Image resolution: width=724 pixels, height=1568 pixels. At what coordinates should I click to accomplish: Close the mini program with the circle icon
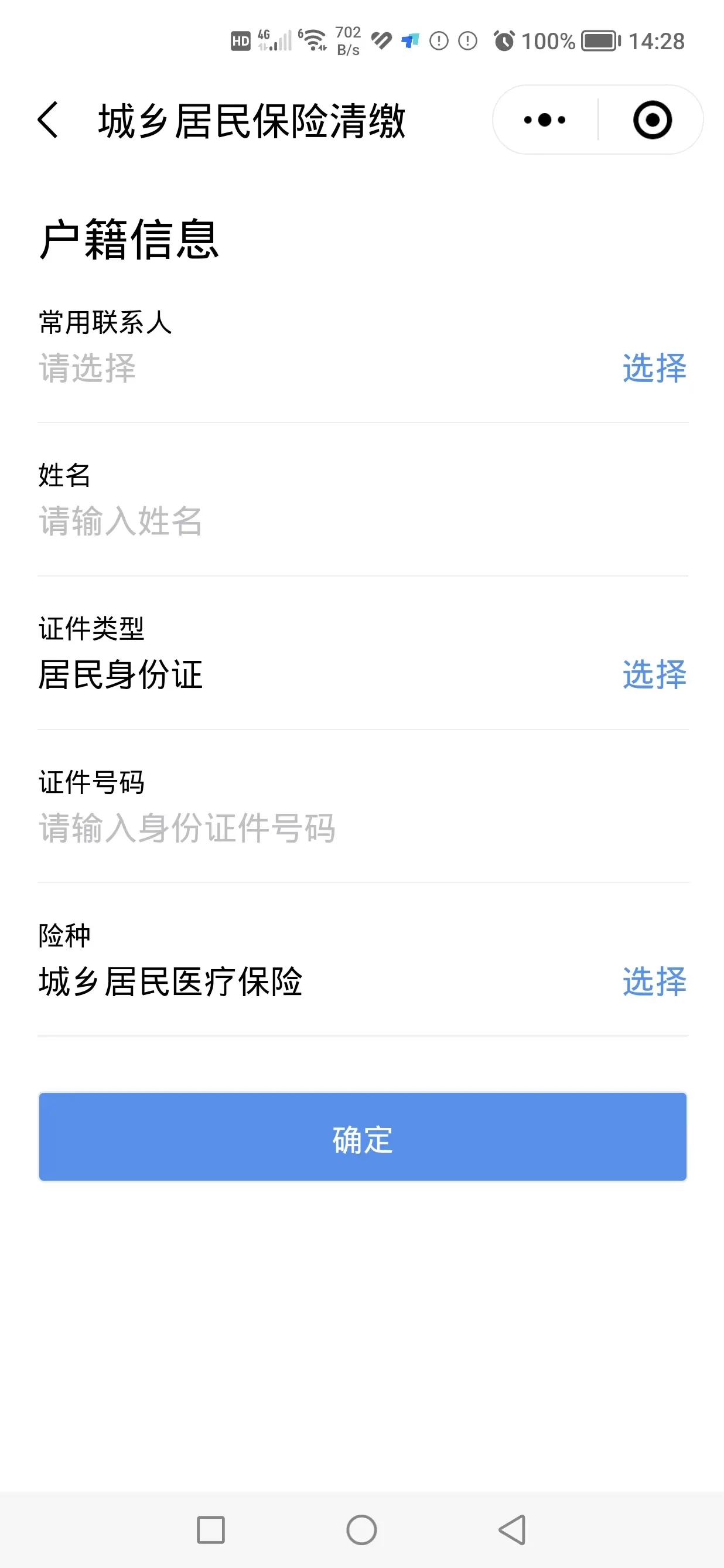(652, 120)
